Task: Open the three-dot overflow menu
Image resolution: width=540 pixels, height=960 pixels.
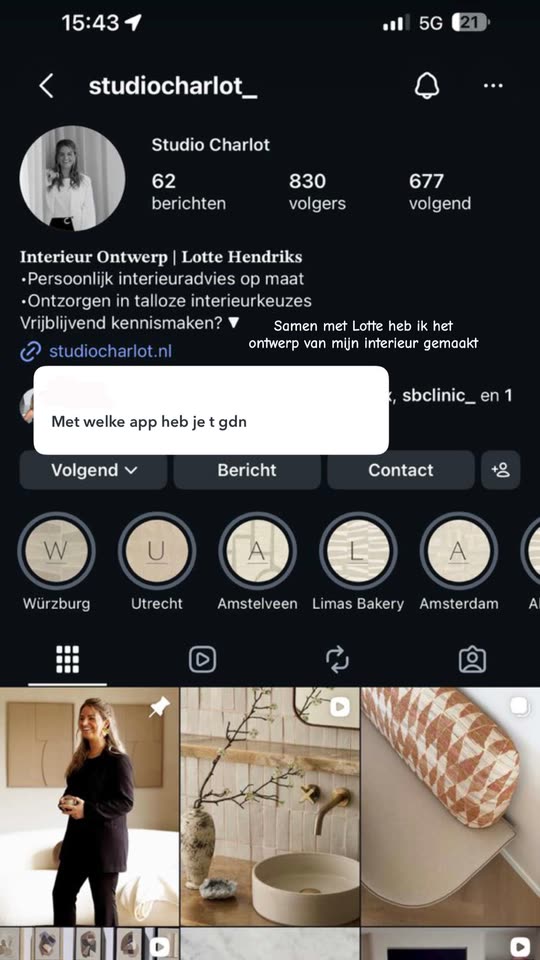Action: 493,86
